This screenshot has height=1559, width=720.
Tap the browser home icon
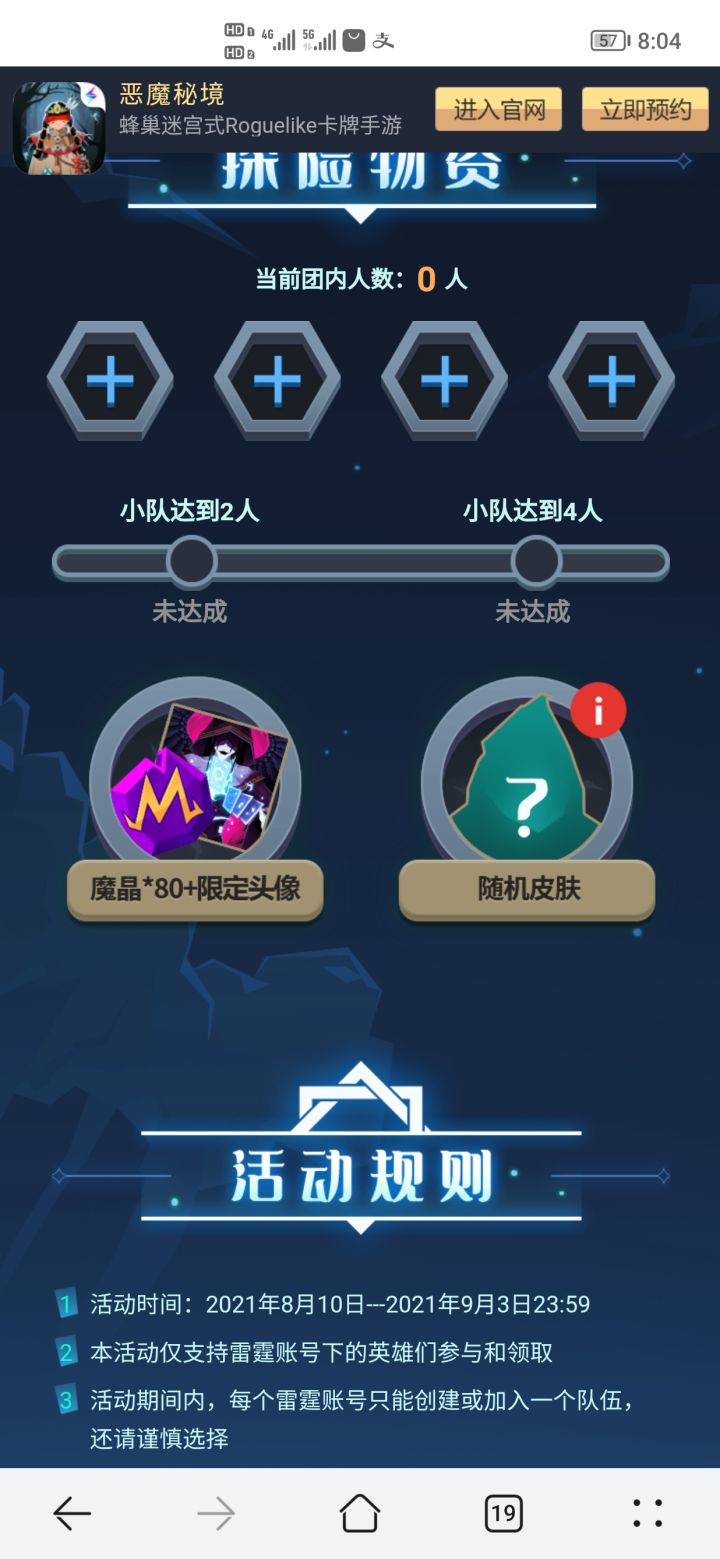360,1513
